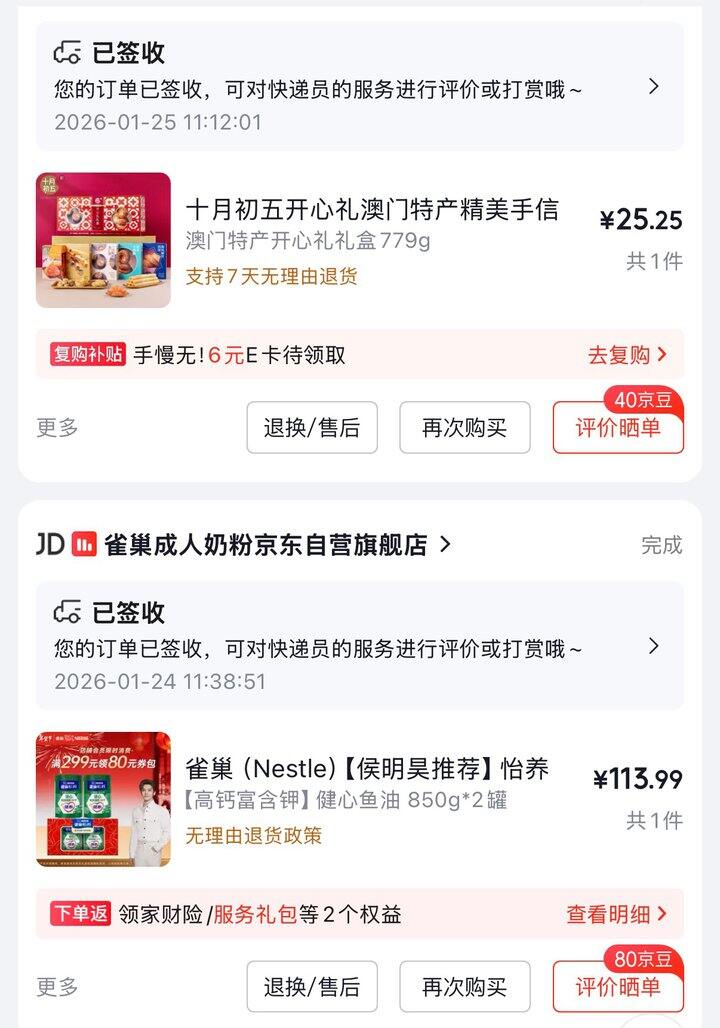Expand second 已签收 notice via its right chevron
The width and height of the screenshot is (720, 1028).
[x=655, y=647]
